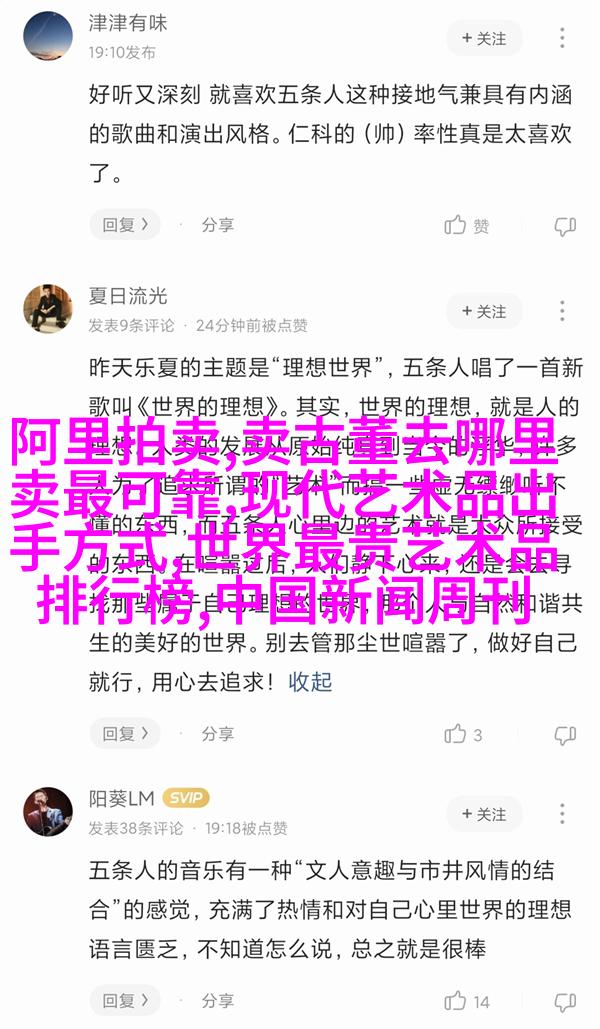The width and height of the screenshot is (600, 1029).
Task: Open overflow menu on 夏日流光's comment
Action: 563,310
